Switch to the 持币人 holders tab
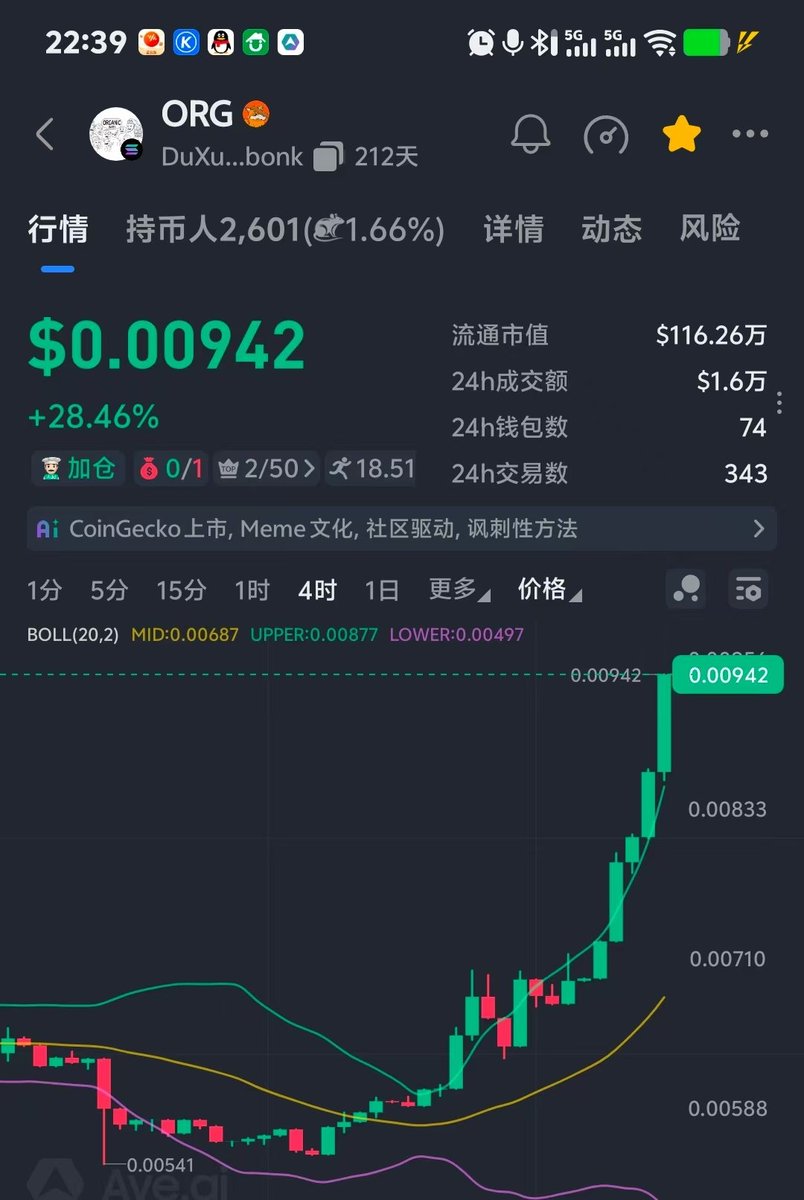The image size is (804, 1200). [285, 230]
